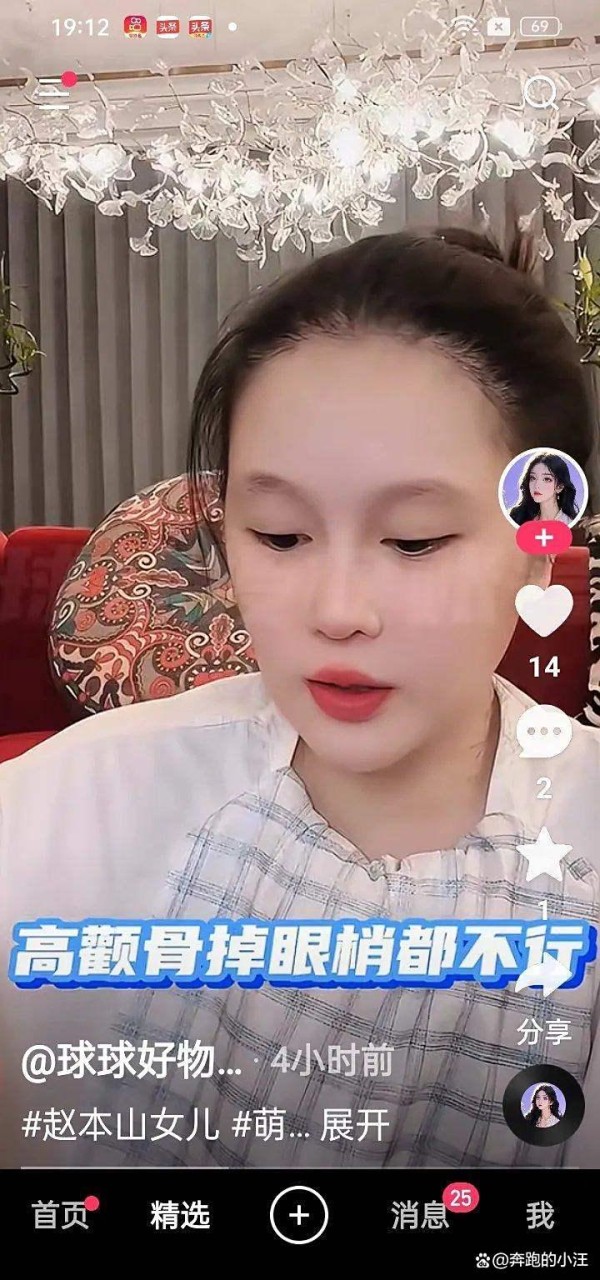
Task: Open the search magnifier icon
Action: click(541, 94)
